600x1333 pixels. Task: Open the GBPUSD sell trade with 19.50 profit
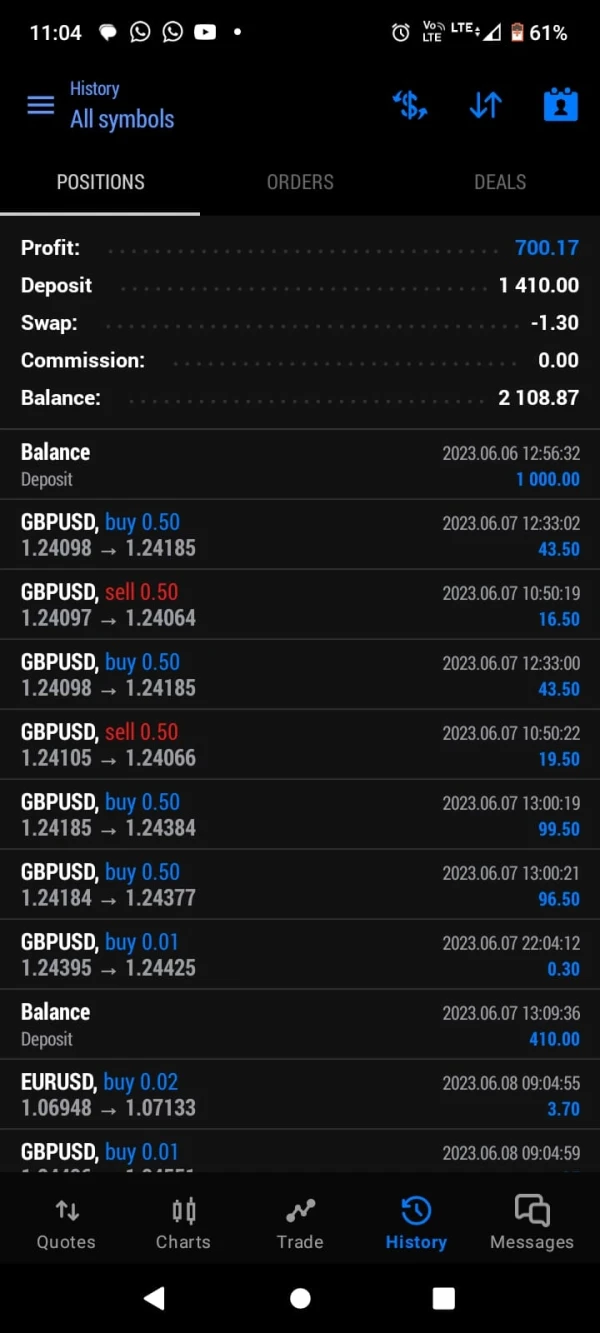pyautogui.click(x=300, y=745)
